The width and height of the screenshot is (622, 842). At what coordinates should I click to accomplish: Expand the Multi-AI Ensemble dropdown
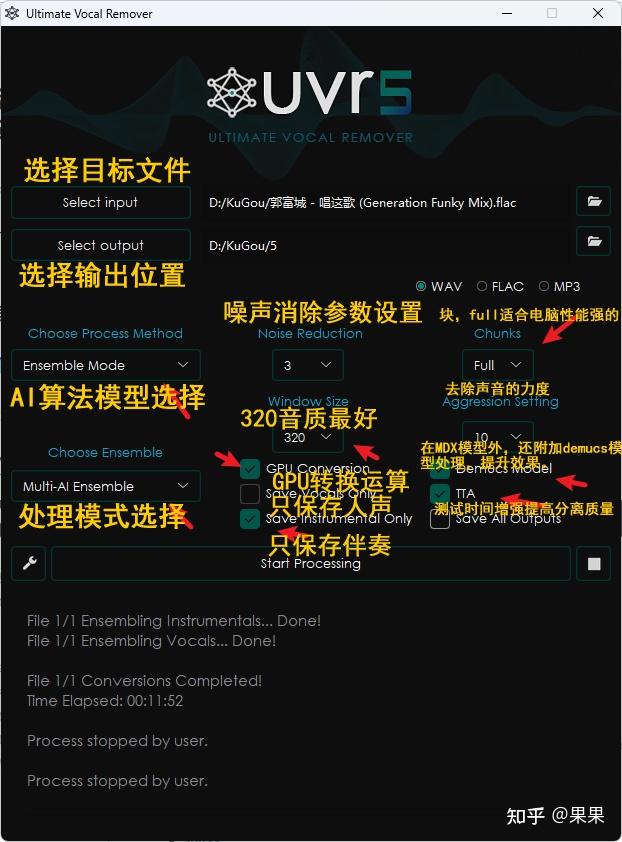(106, 486)
